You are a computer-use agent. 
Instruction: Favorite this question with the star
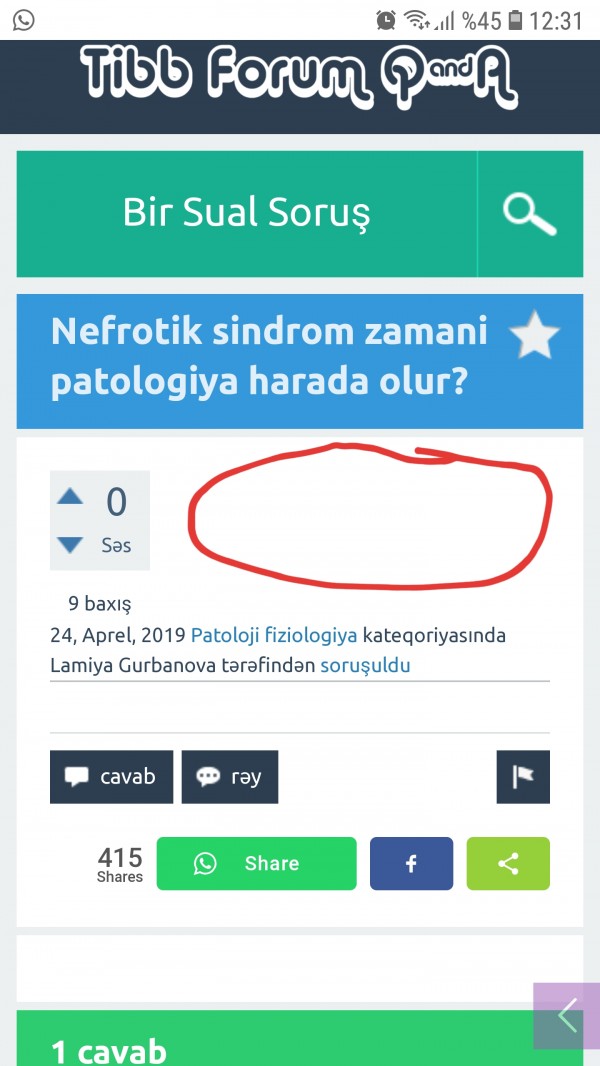point(534,335)
